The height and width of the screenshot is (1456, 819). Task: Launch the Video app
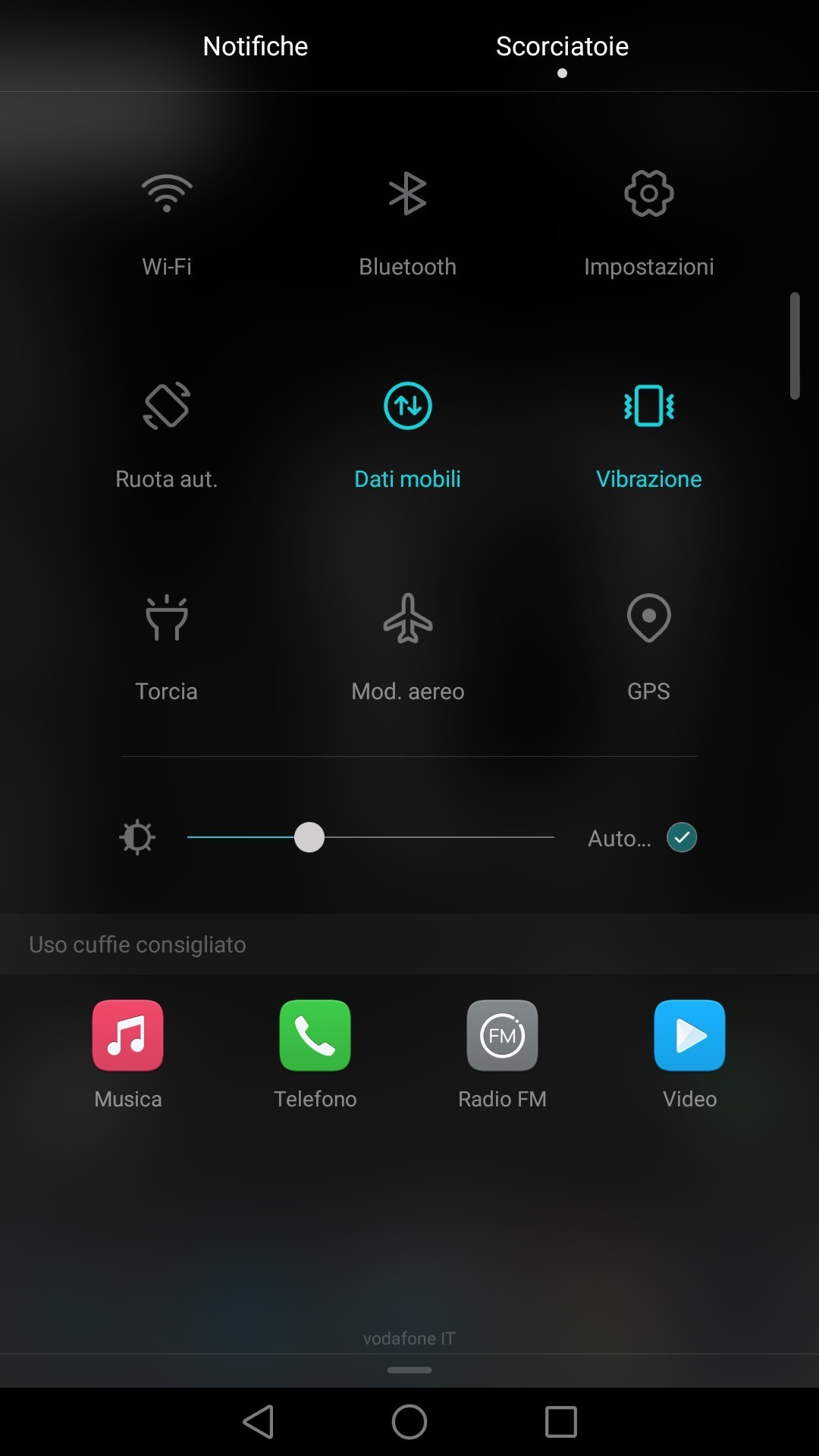pyautogui.click(x=690, y=1036)
